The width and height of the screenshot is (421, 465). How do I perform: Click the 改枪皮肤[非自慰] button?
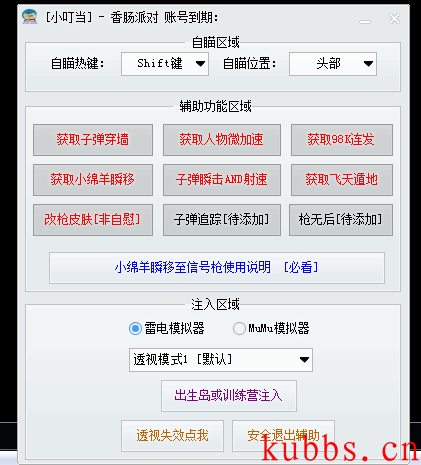pyautogui.click(x=93, y=220)
